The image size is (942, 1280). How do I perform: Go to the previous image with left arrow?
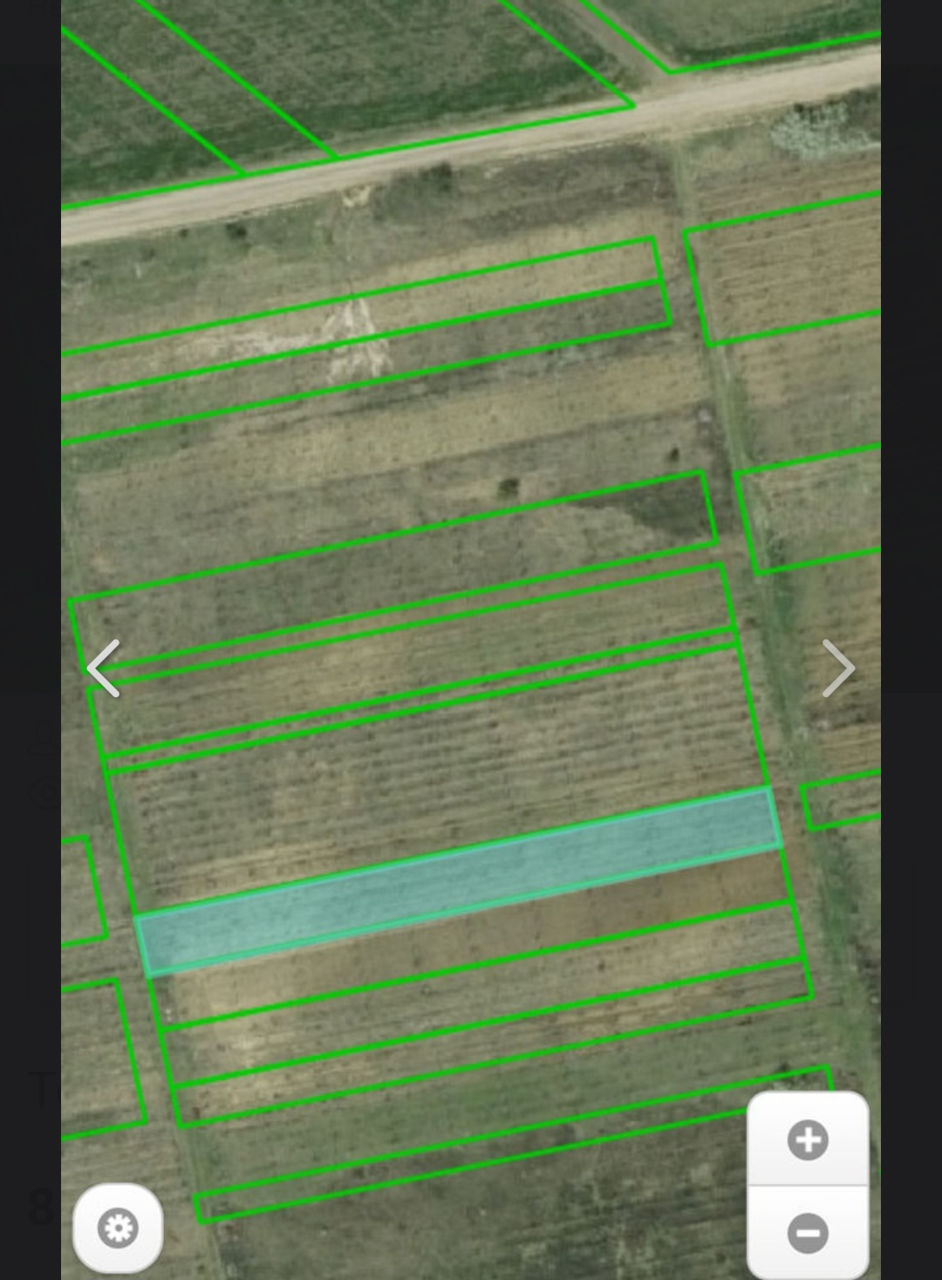click(104, 668)
